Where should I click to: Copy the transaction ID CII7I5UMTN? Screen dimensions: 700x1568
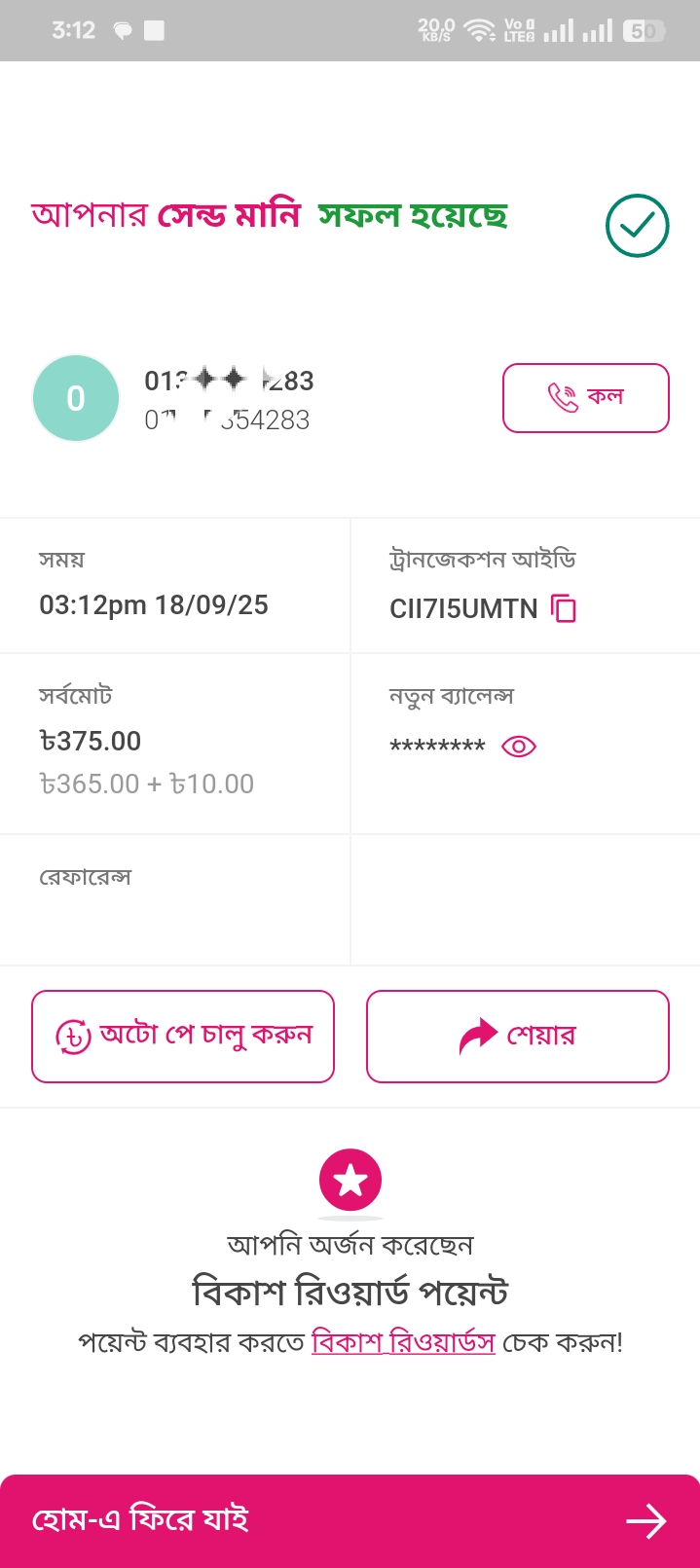click(564, 608)
